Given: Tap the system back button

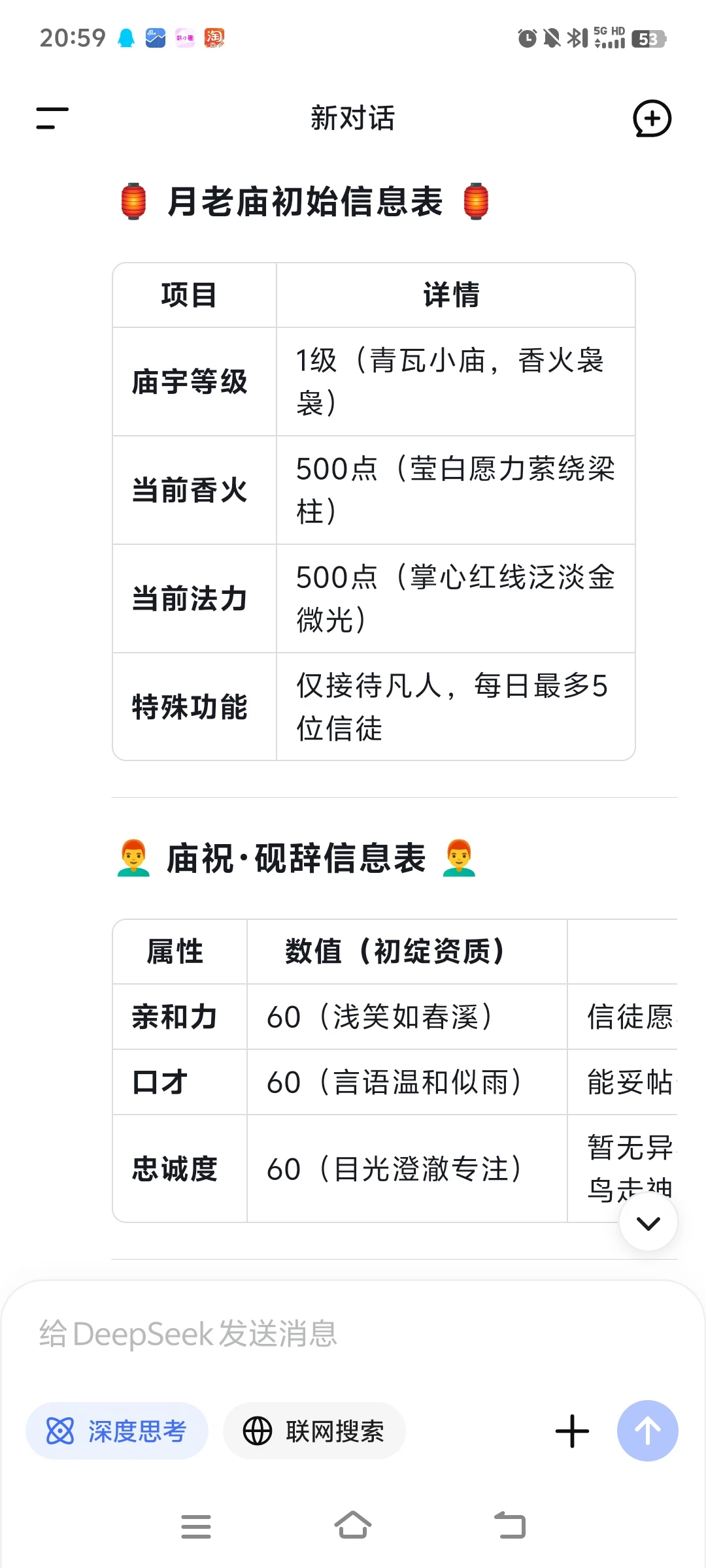Looking at the screenshot, I should 510,1526.
